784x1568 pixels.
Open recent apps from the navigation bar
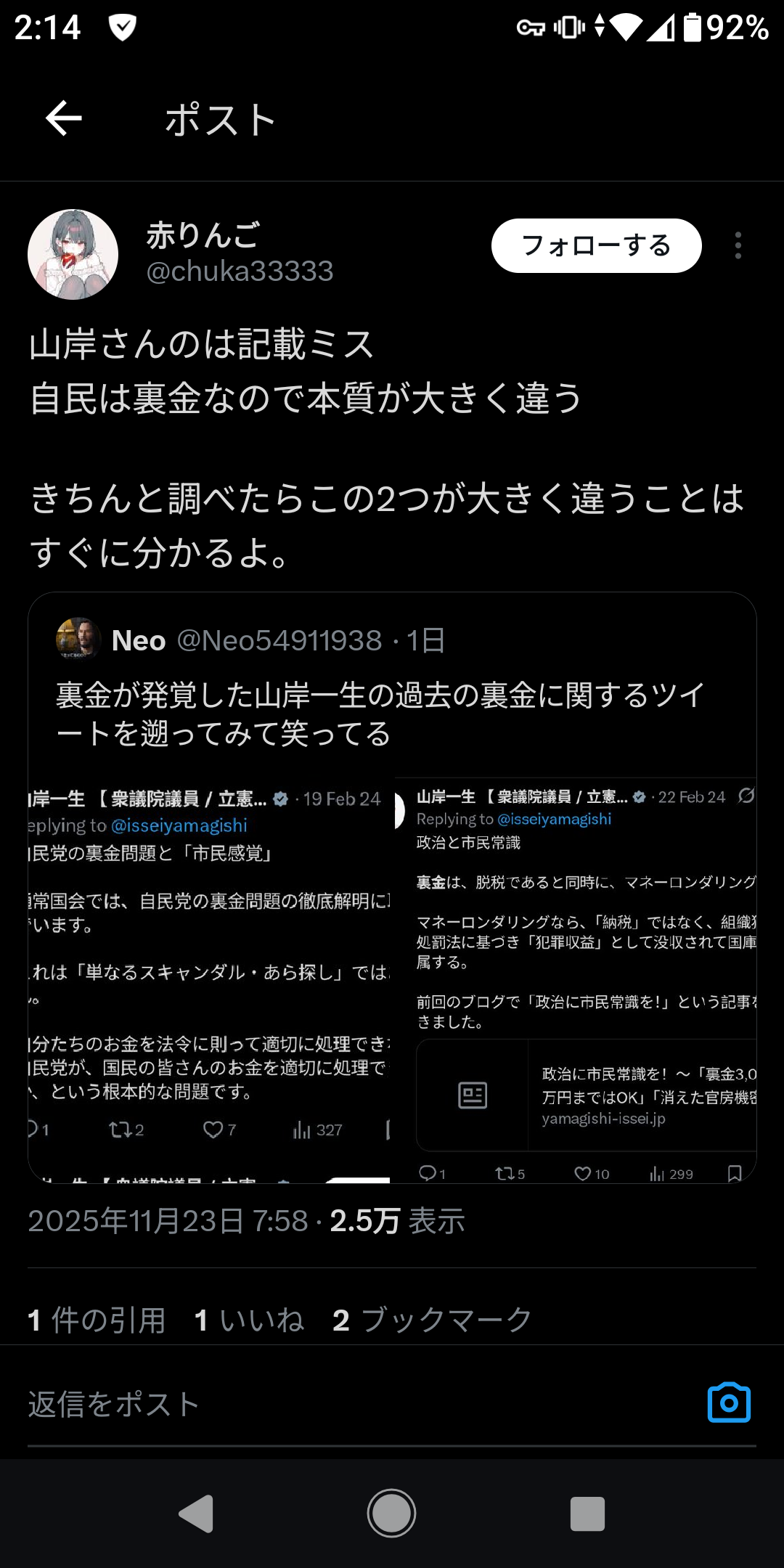[x=587, y=1514]
